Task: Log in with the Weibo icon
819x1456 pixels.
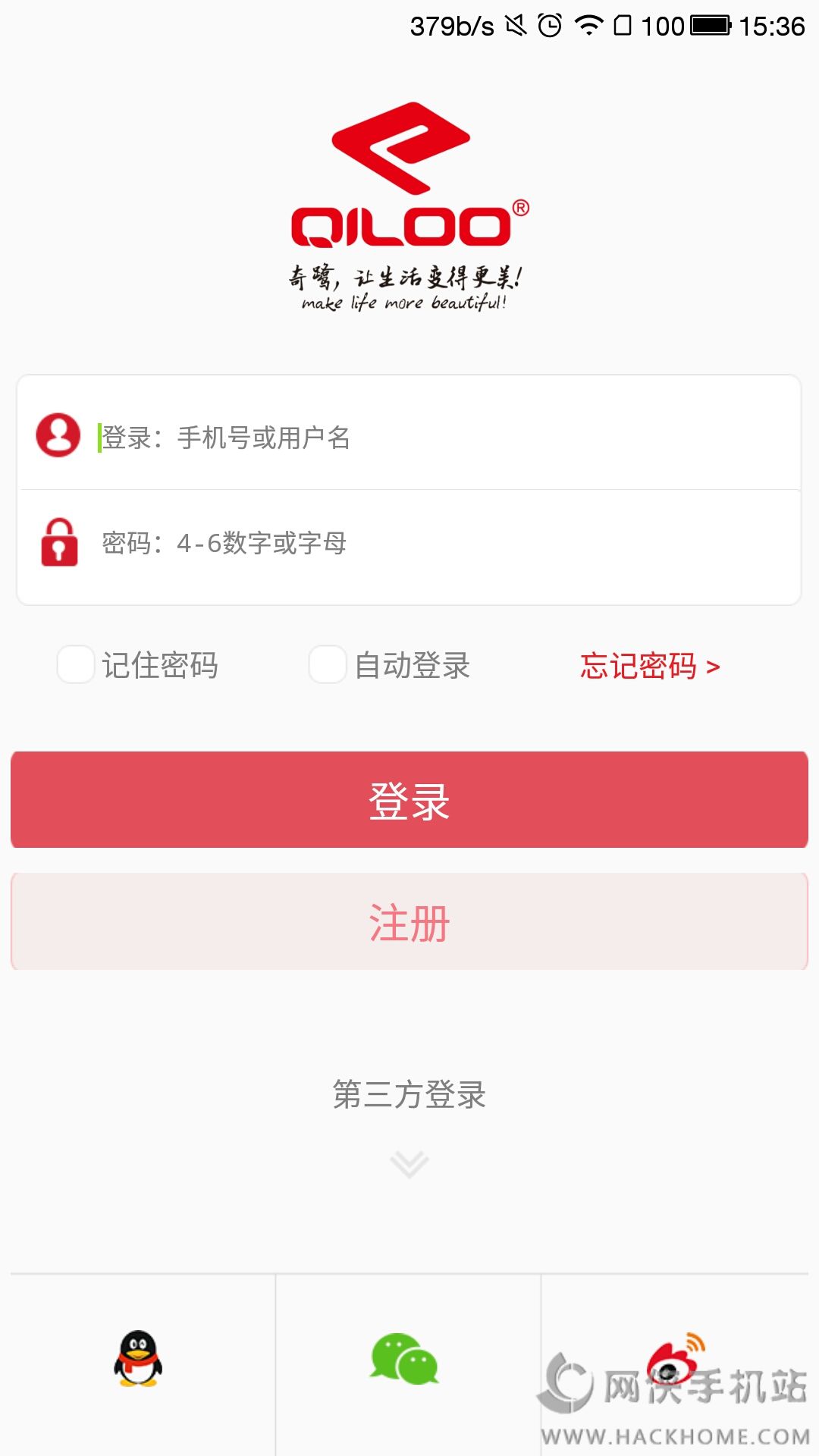Action: tap(675, 1359)
